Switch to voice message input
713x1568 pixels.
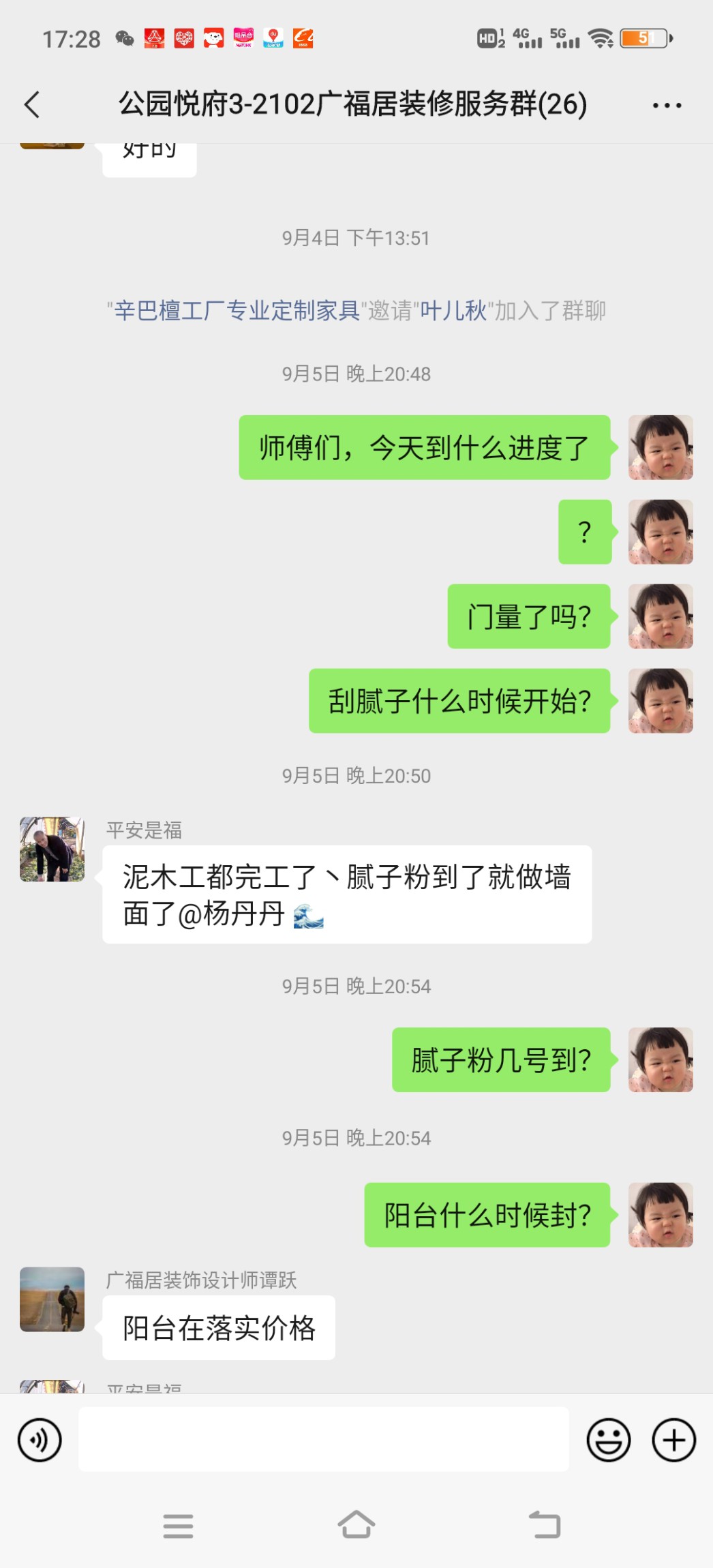(40, 1440)
